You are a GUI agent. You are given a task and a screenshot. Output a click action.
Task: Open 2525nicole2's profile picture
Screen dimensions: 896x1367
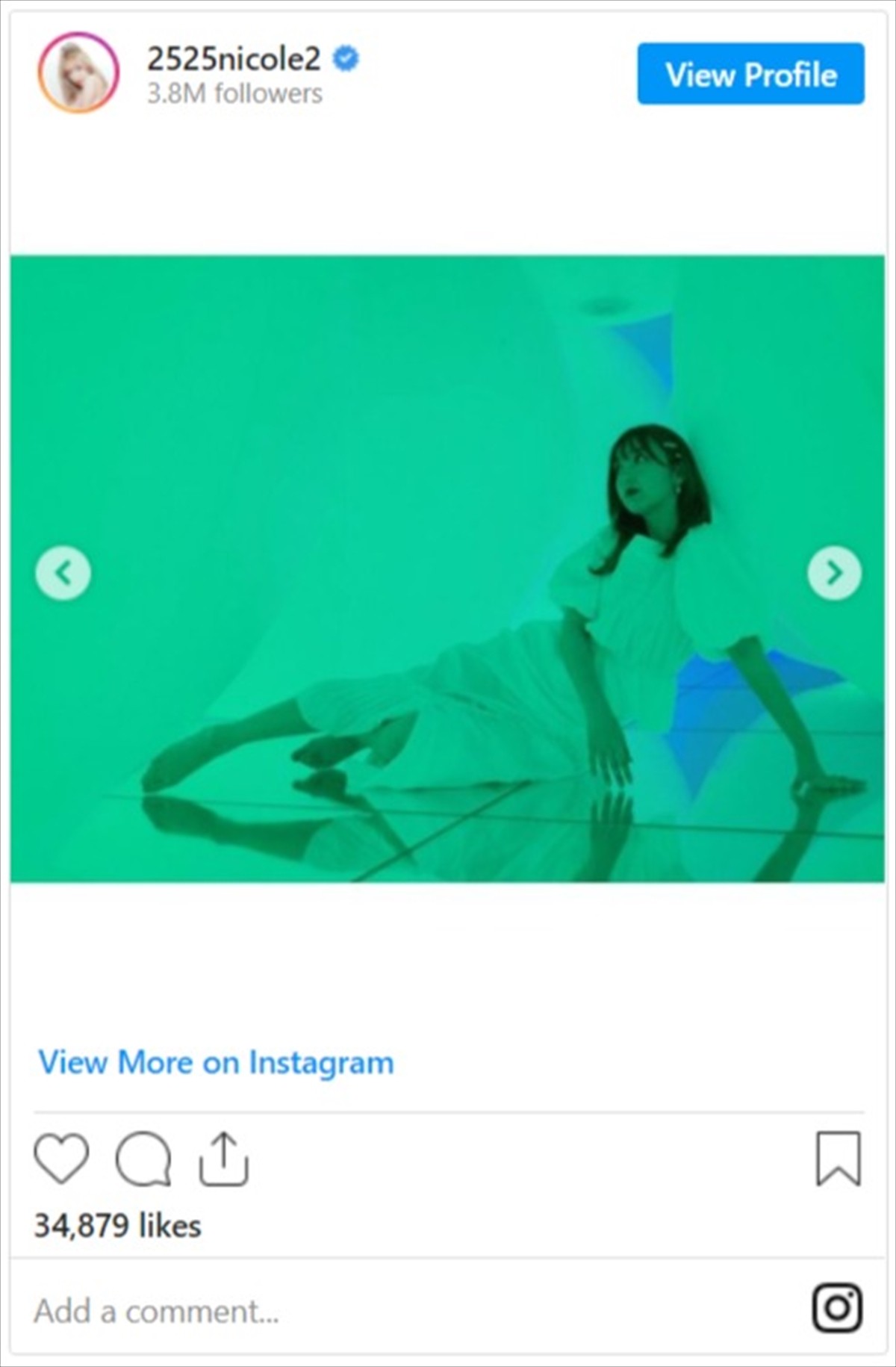[x=78, y=72]
